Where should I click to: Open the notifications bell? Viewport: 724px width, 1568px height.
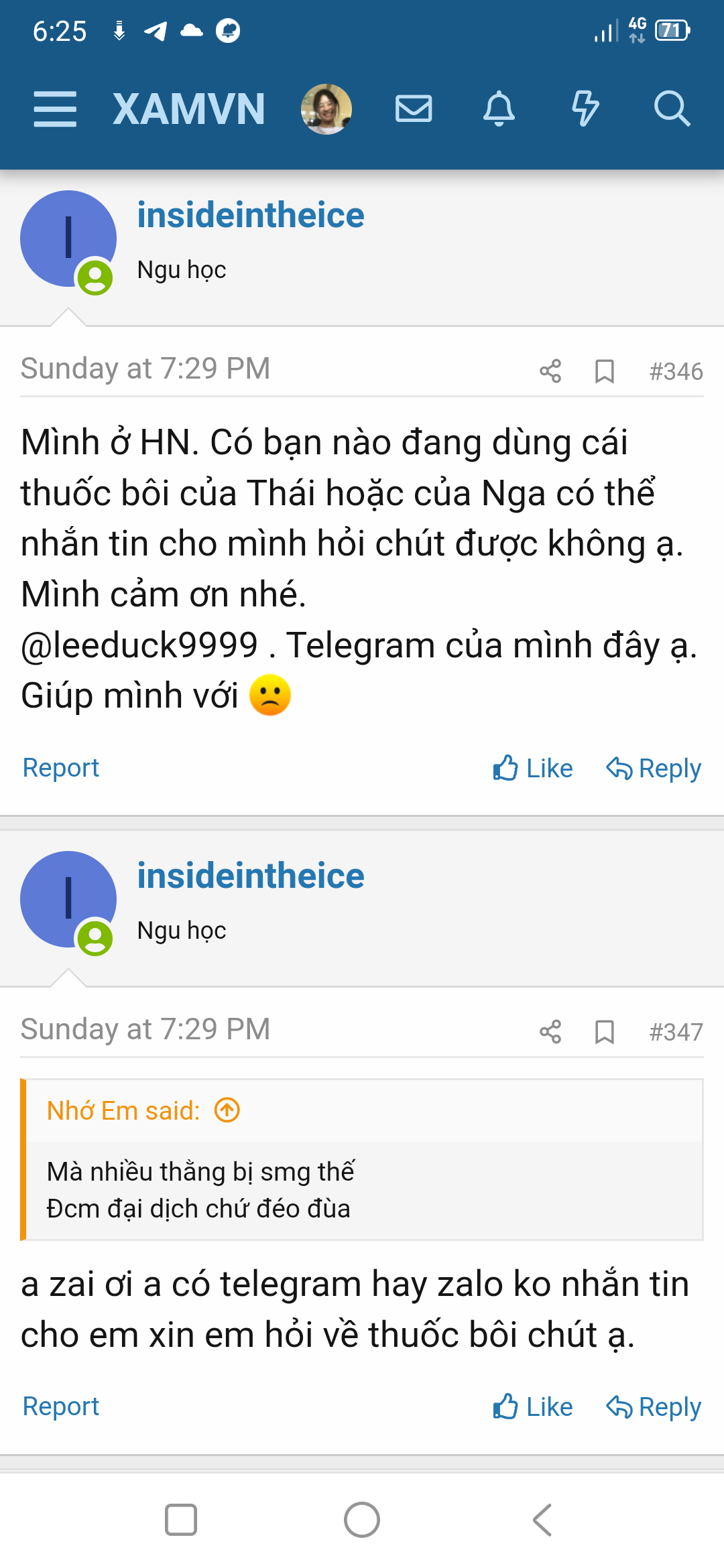[x=499, y=108]
